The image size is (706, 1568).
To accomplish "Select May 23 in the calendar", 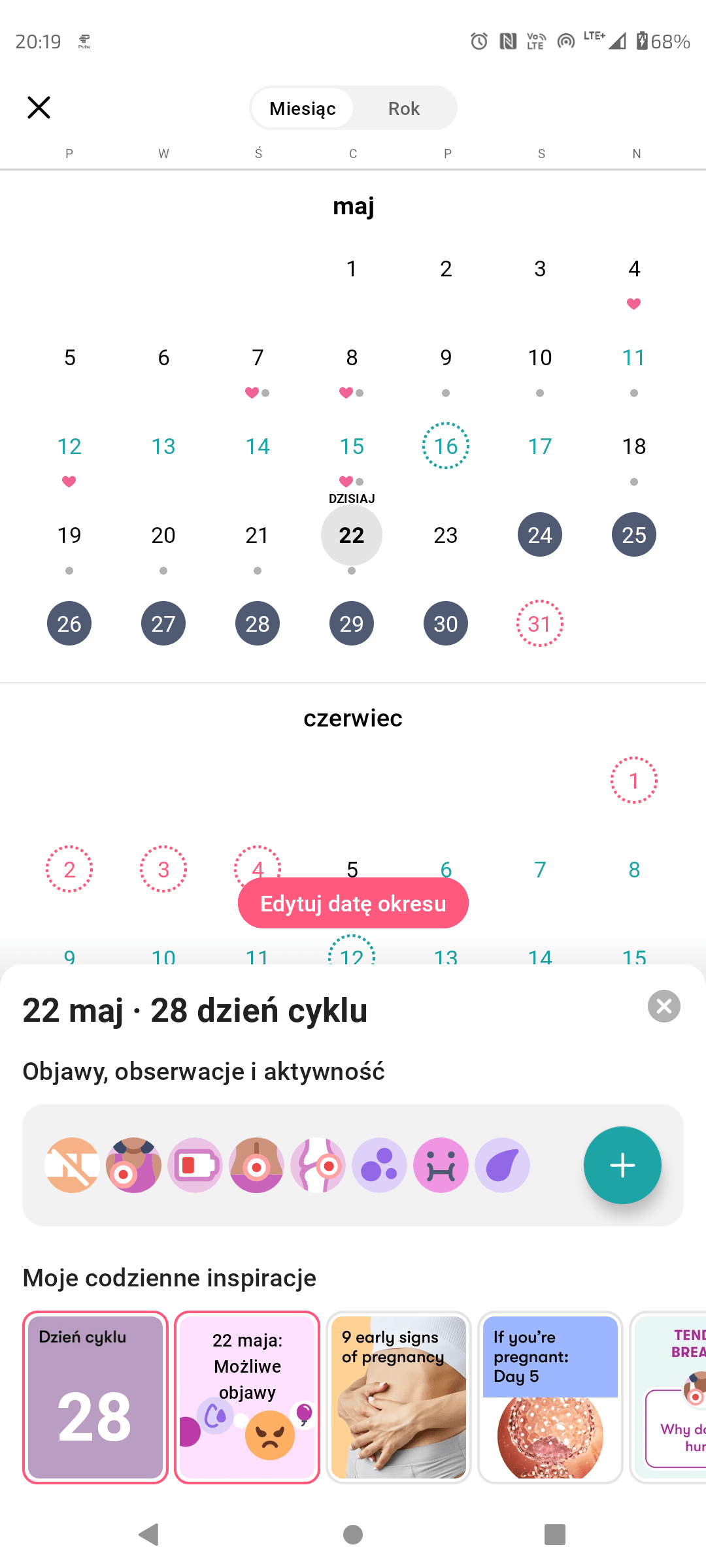I will point(446,535).
